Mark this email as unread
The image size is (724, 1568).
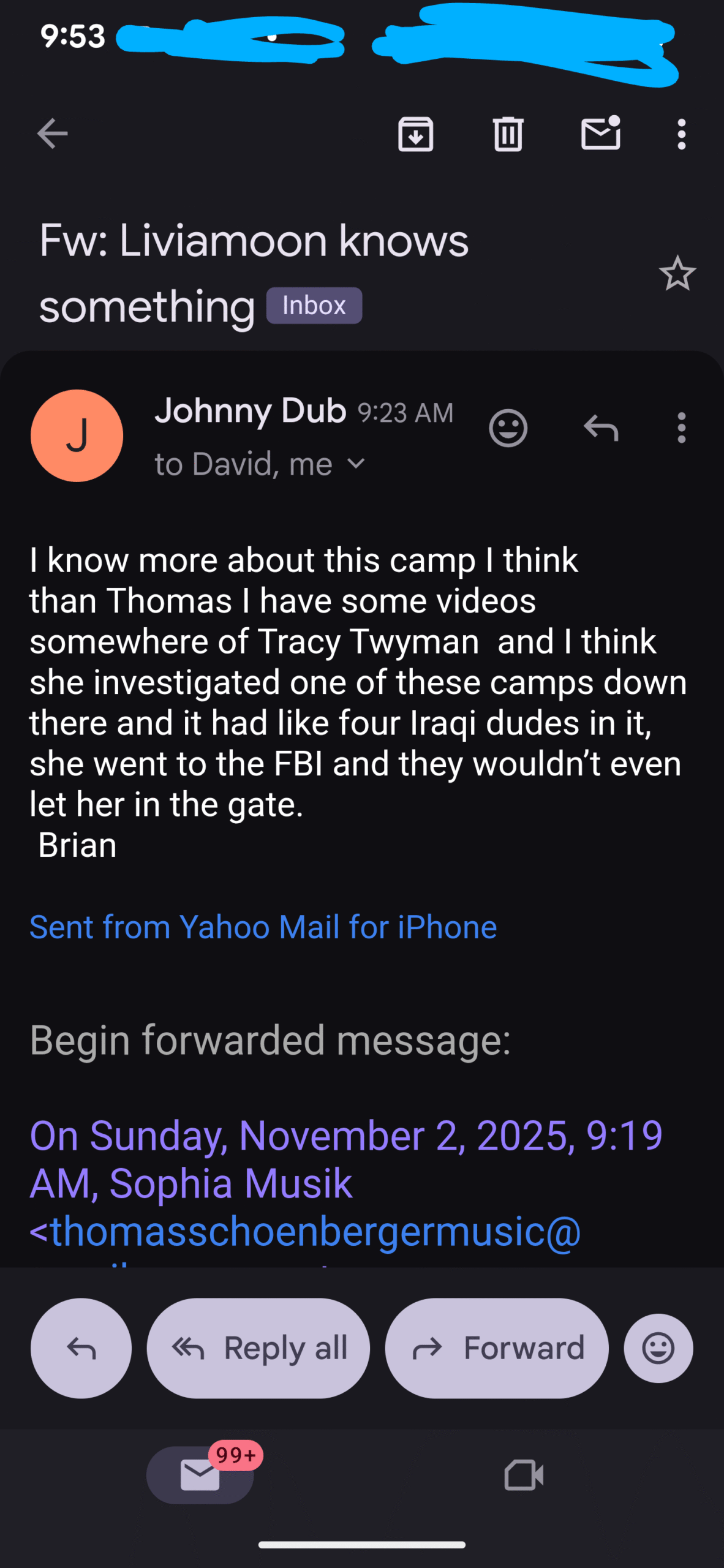[600, 133]
